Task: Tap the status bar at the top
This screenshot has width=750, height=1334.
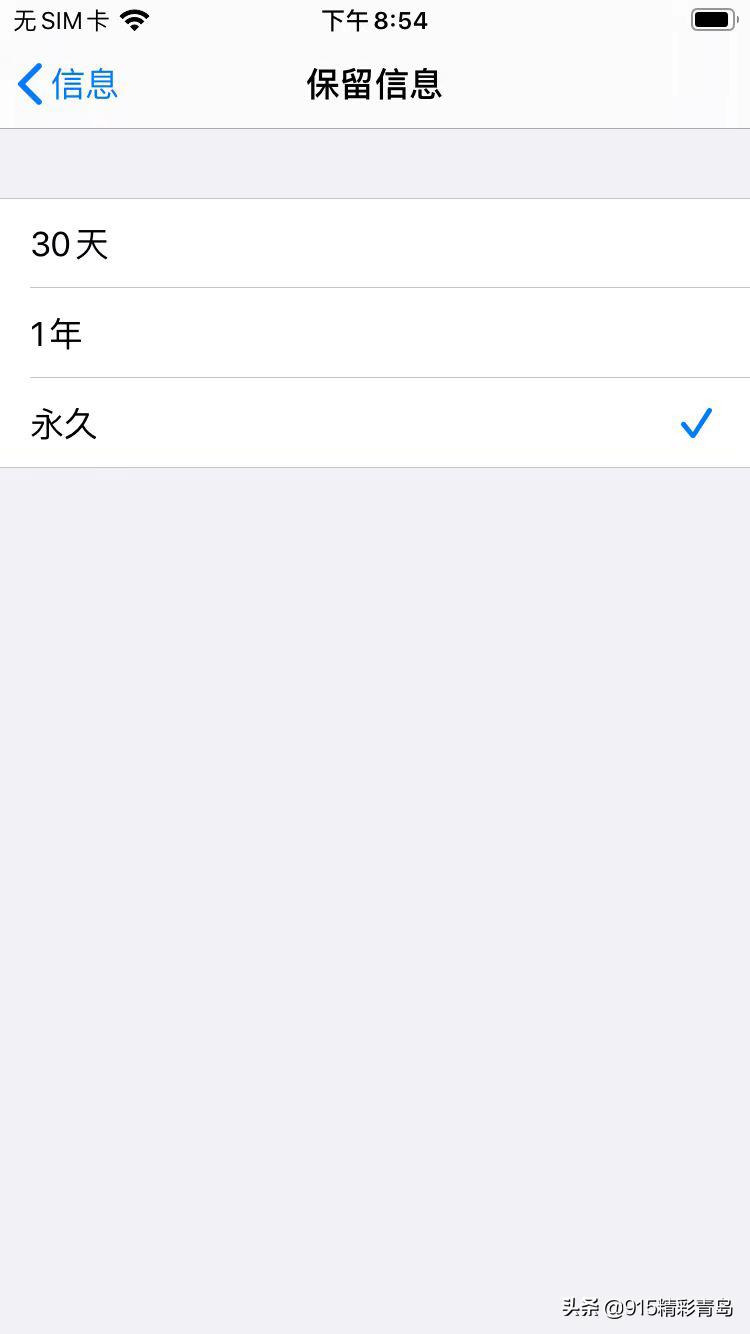Action: 375,19
